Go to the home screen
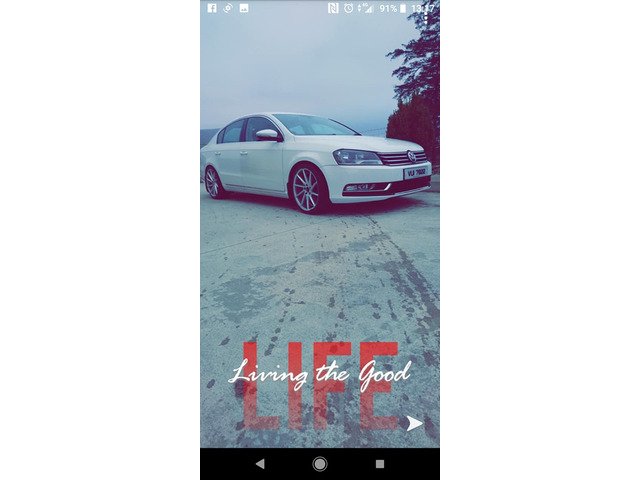640x480 pixels. pyautogui.click(x=320, y=464)
